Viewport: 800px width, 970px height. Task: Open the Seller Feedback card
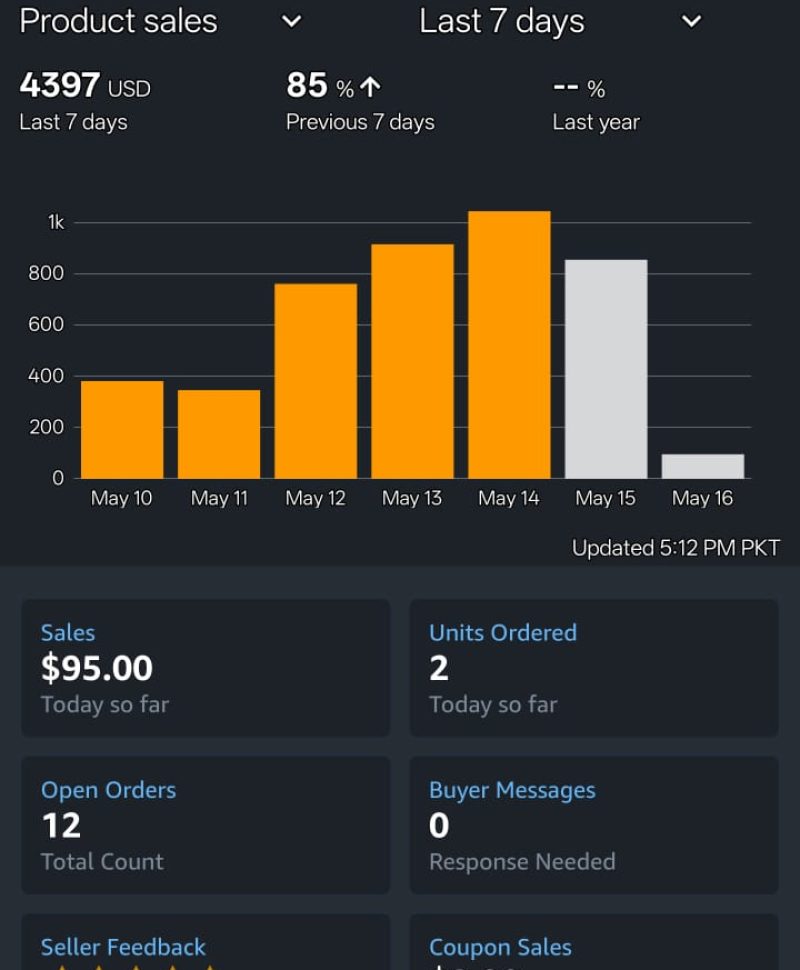coord(205,946)
